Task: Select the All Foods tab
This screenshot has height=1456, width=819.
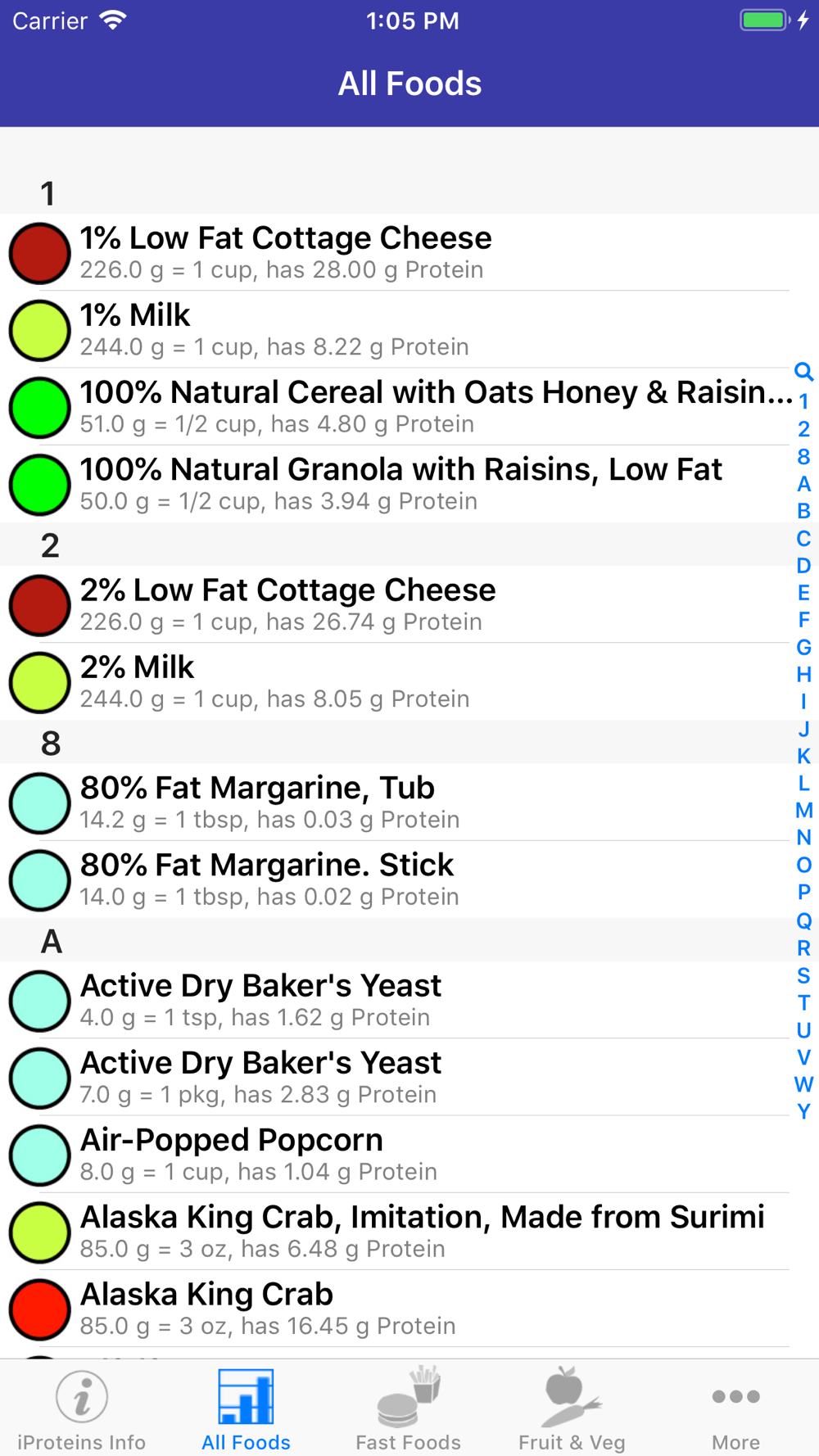Action: [246, 1409]
